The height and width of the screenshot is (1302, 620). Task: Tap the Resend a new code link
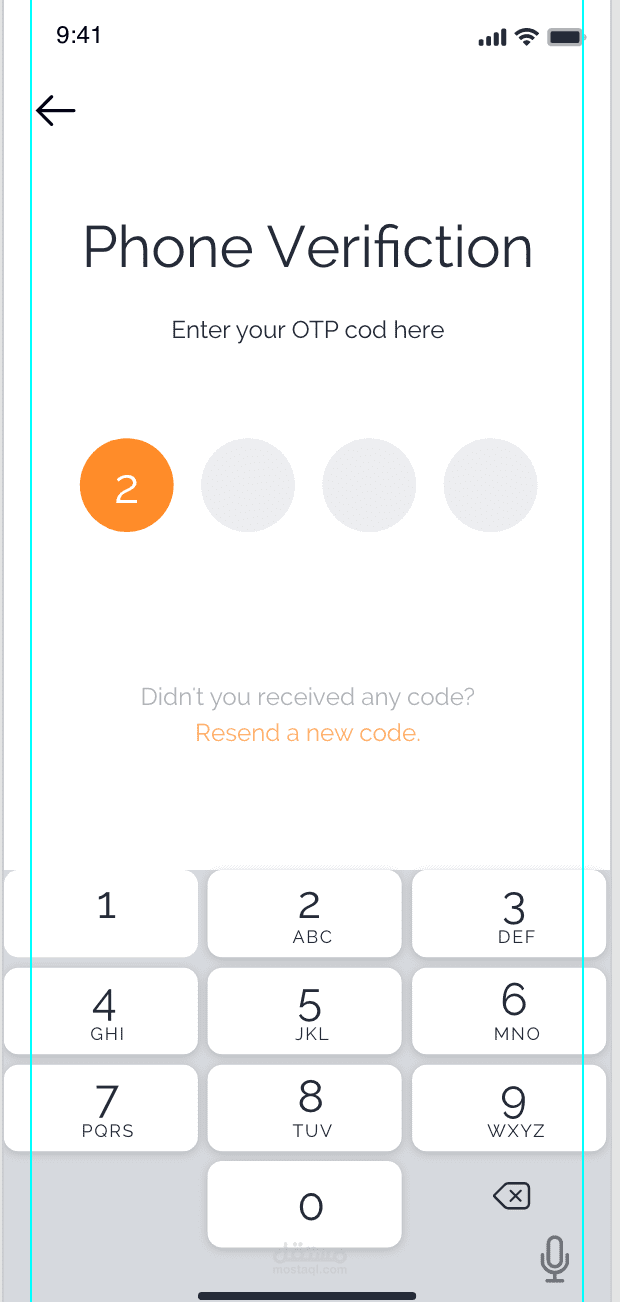308,733
